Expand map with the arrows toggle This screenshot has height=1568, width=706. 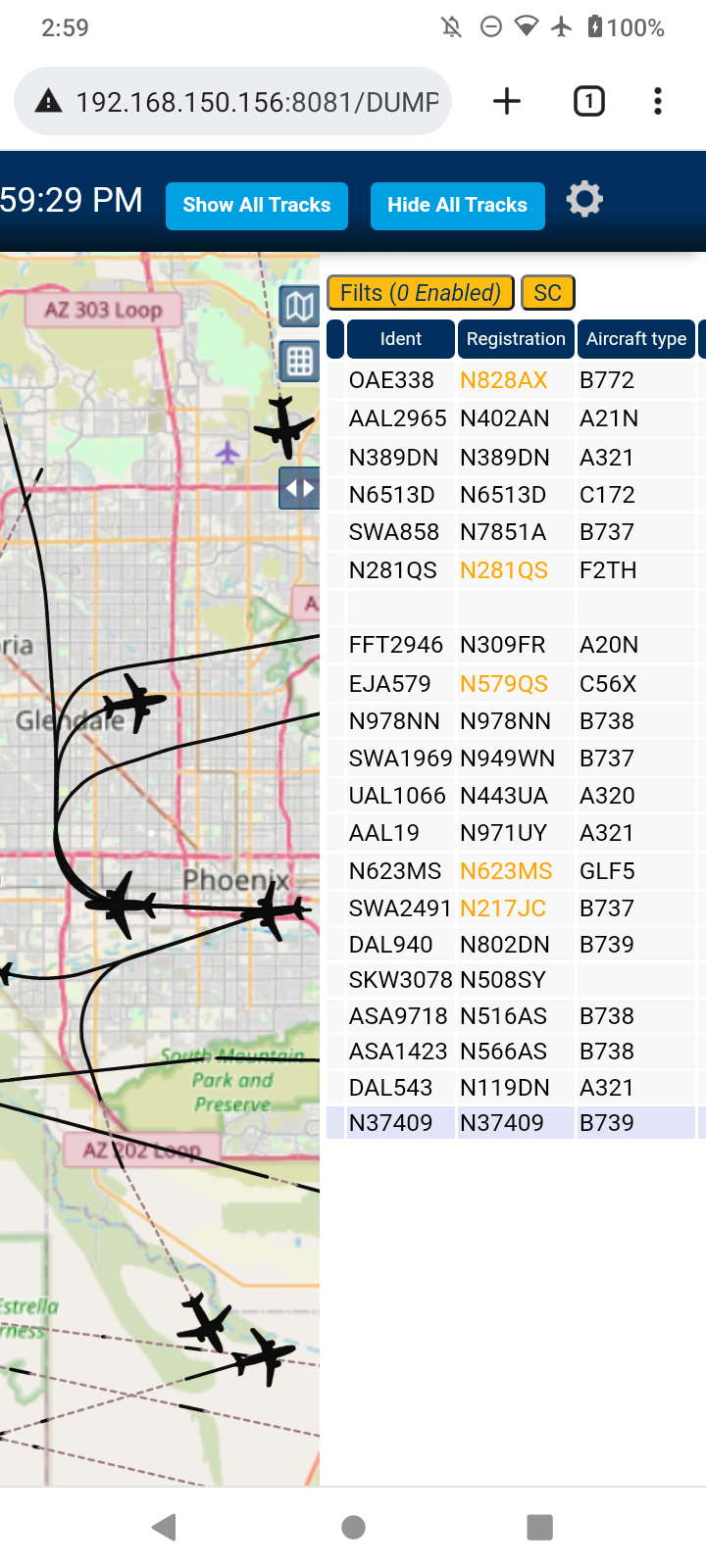299,488
